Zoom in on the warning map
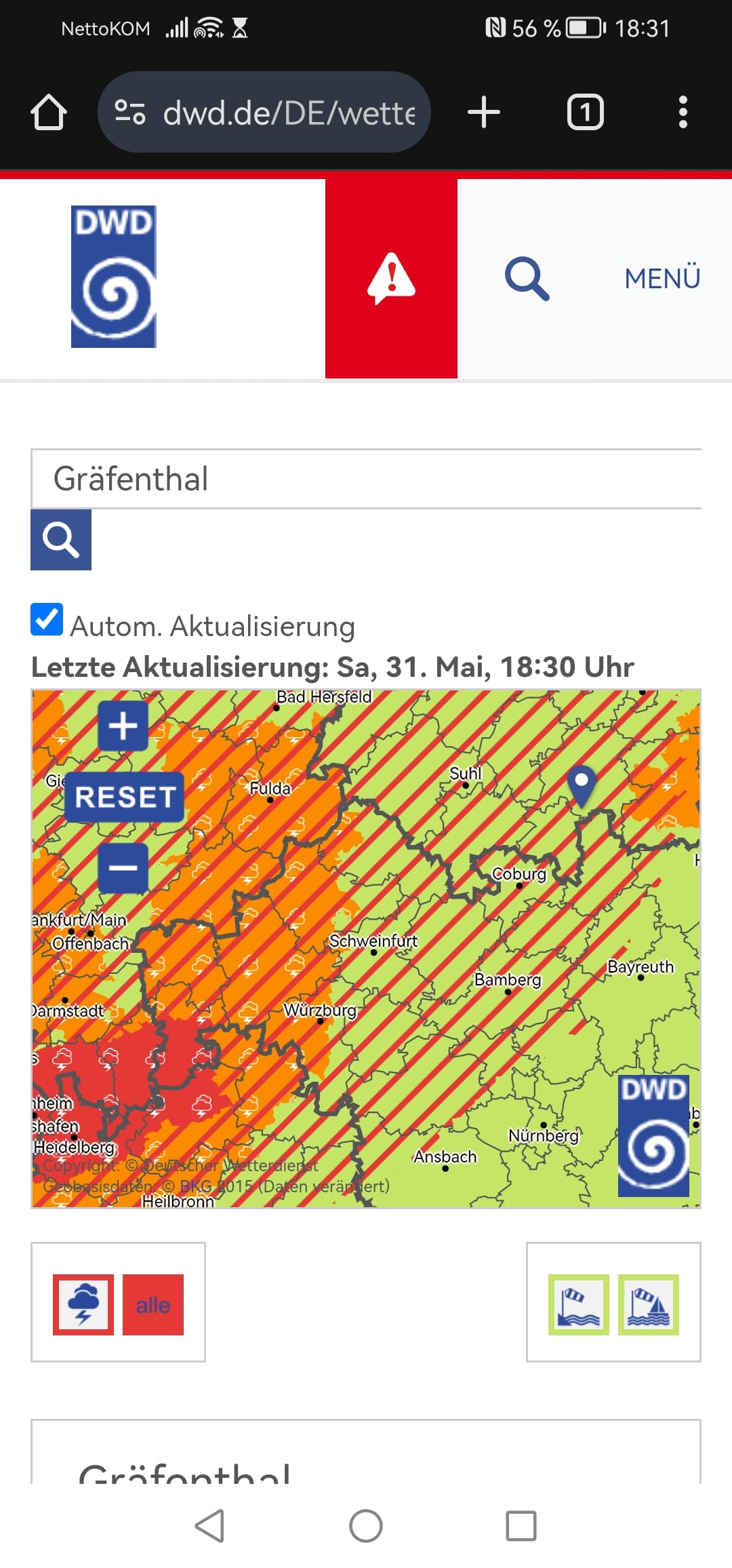Image resolution: width=732 pixels, height=1568 pixels. [x=123, y=726]
